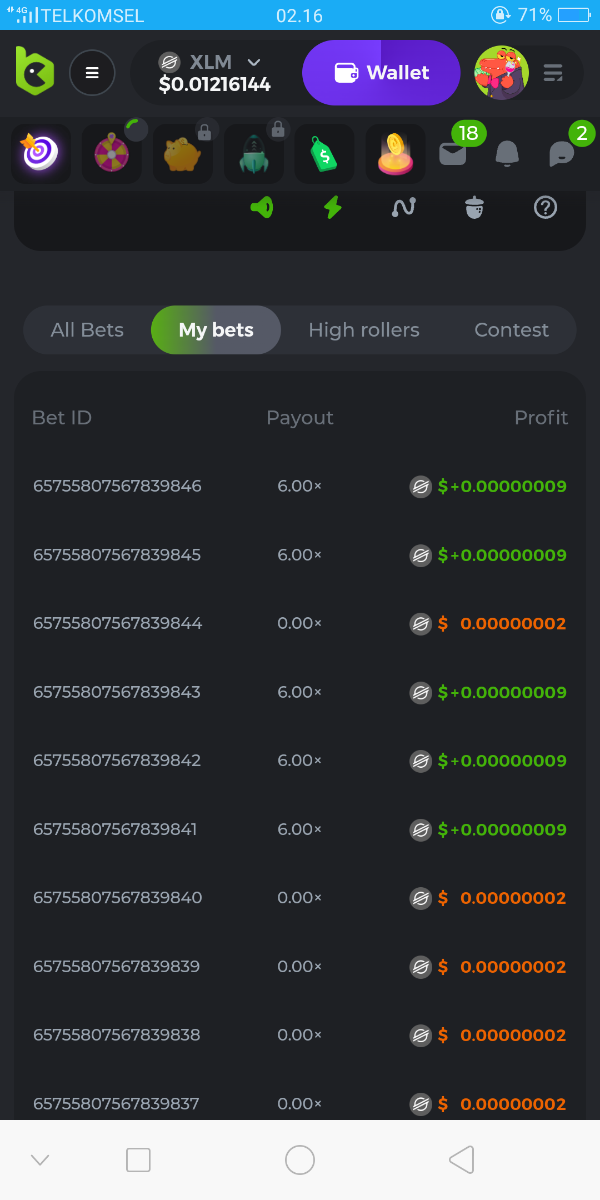Screen dimensions: 600x1200
Task: Open the chat bubble with 2 unread
Action: coord(562,154)
